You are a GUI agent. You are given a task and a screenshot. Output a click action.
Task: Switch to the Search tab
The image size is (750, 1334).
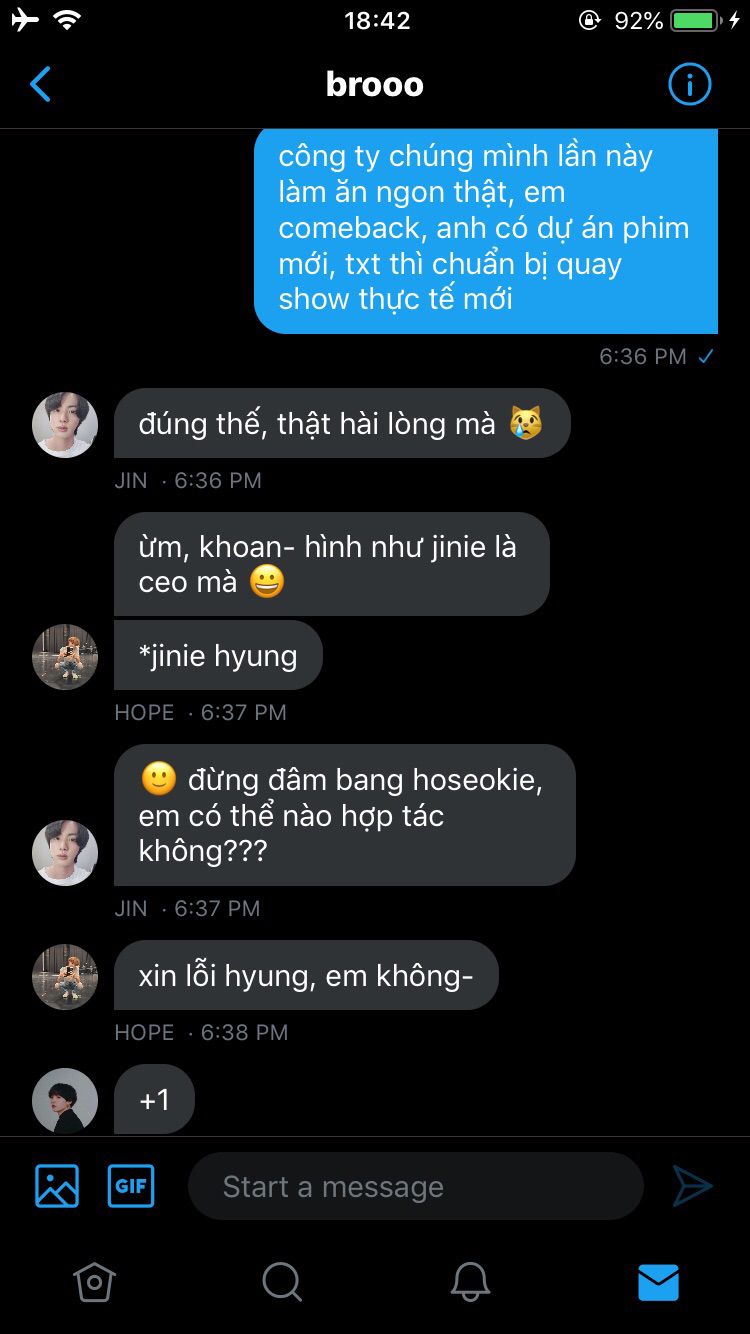point(282,1281)
